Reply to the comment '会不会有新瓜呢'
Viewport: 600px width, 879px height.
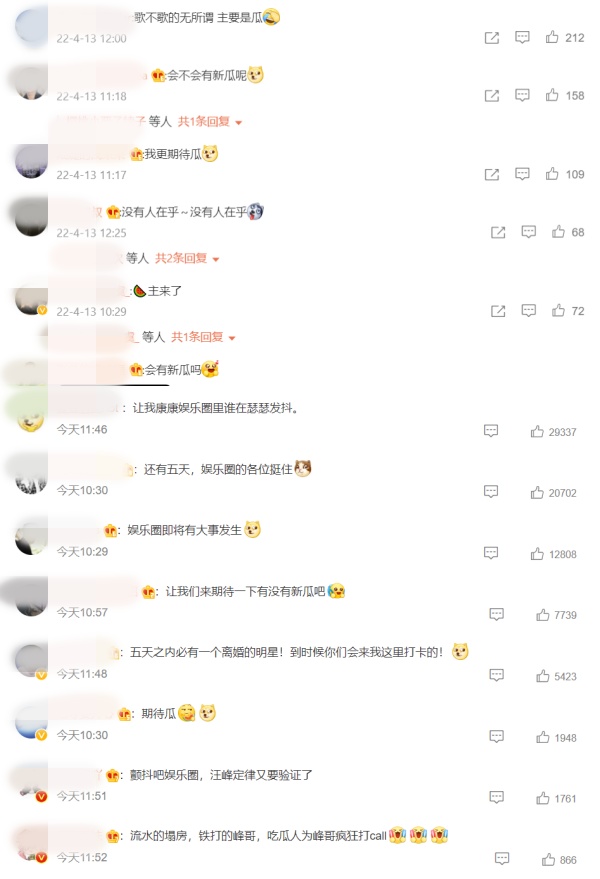tap(522, 96)
